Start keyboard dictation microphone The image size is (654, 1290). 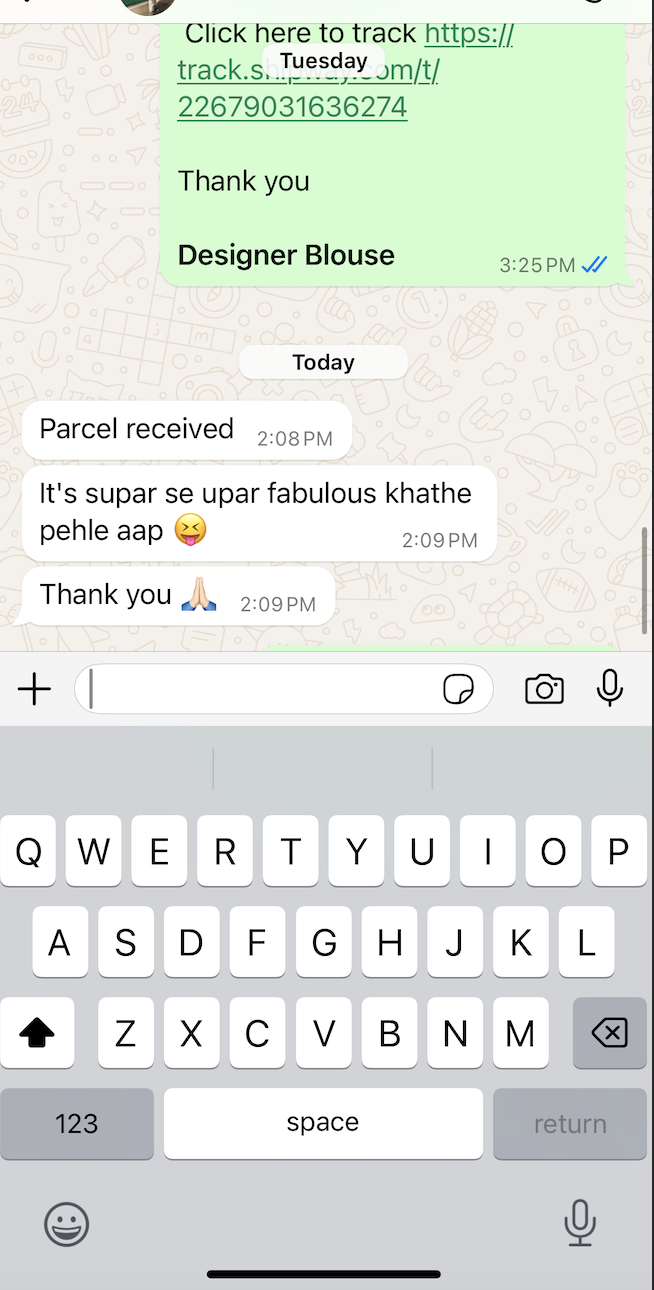point(580,1223)
